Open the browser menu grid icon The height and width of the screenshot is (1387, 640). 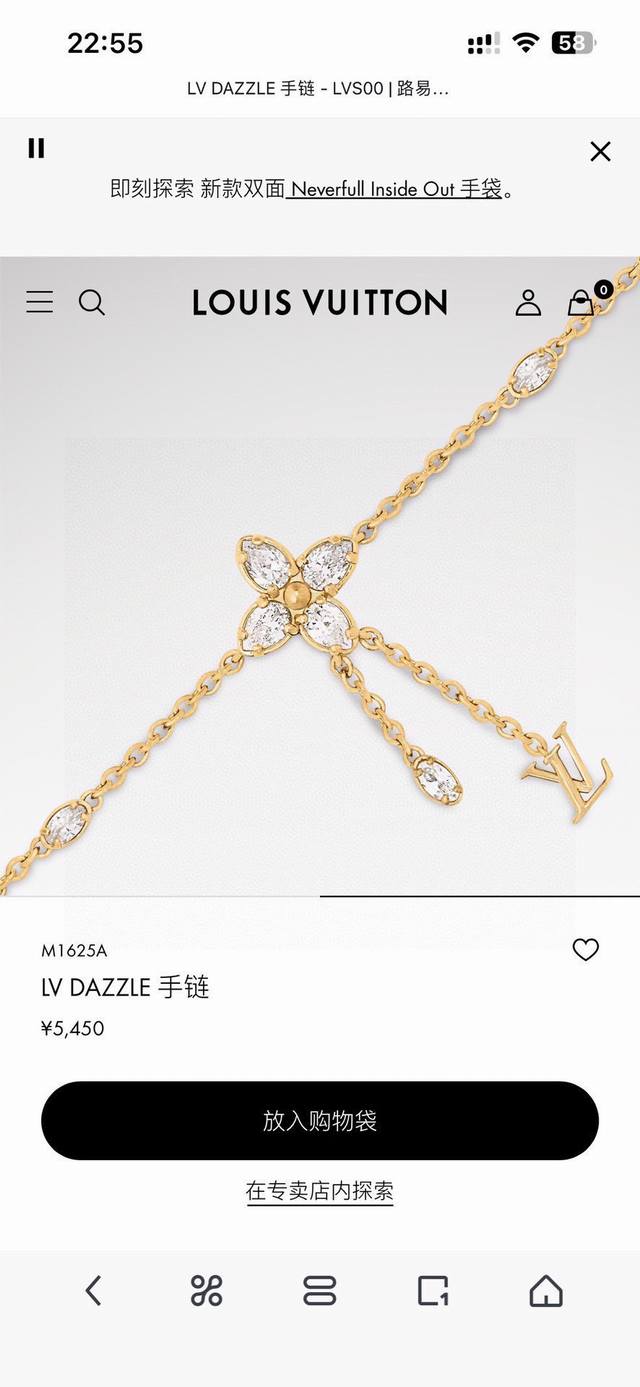click(206, 1291)
